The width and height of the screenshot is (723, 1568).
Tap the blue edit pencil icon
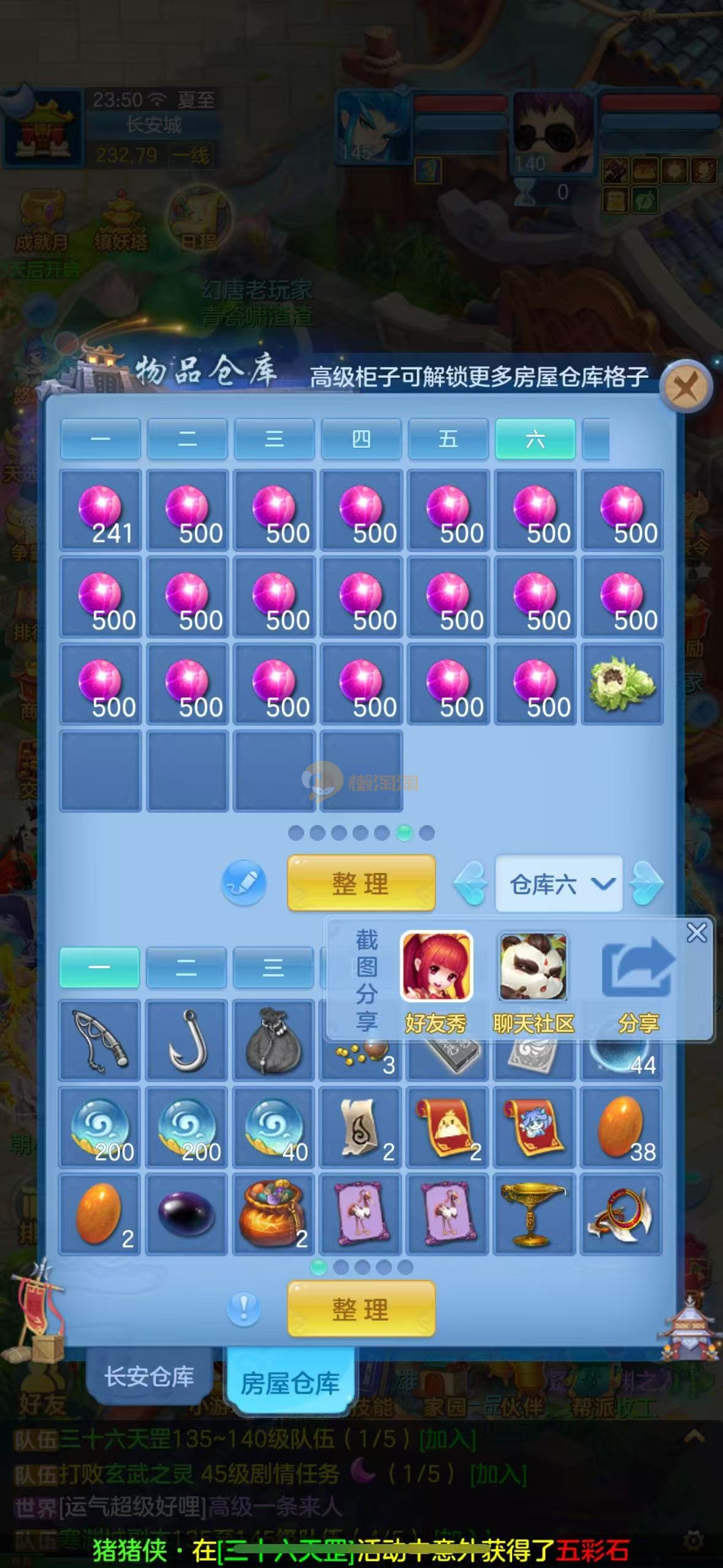(x=243, y=883)
